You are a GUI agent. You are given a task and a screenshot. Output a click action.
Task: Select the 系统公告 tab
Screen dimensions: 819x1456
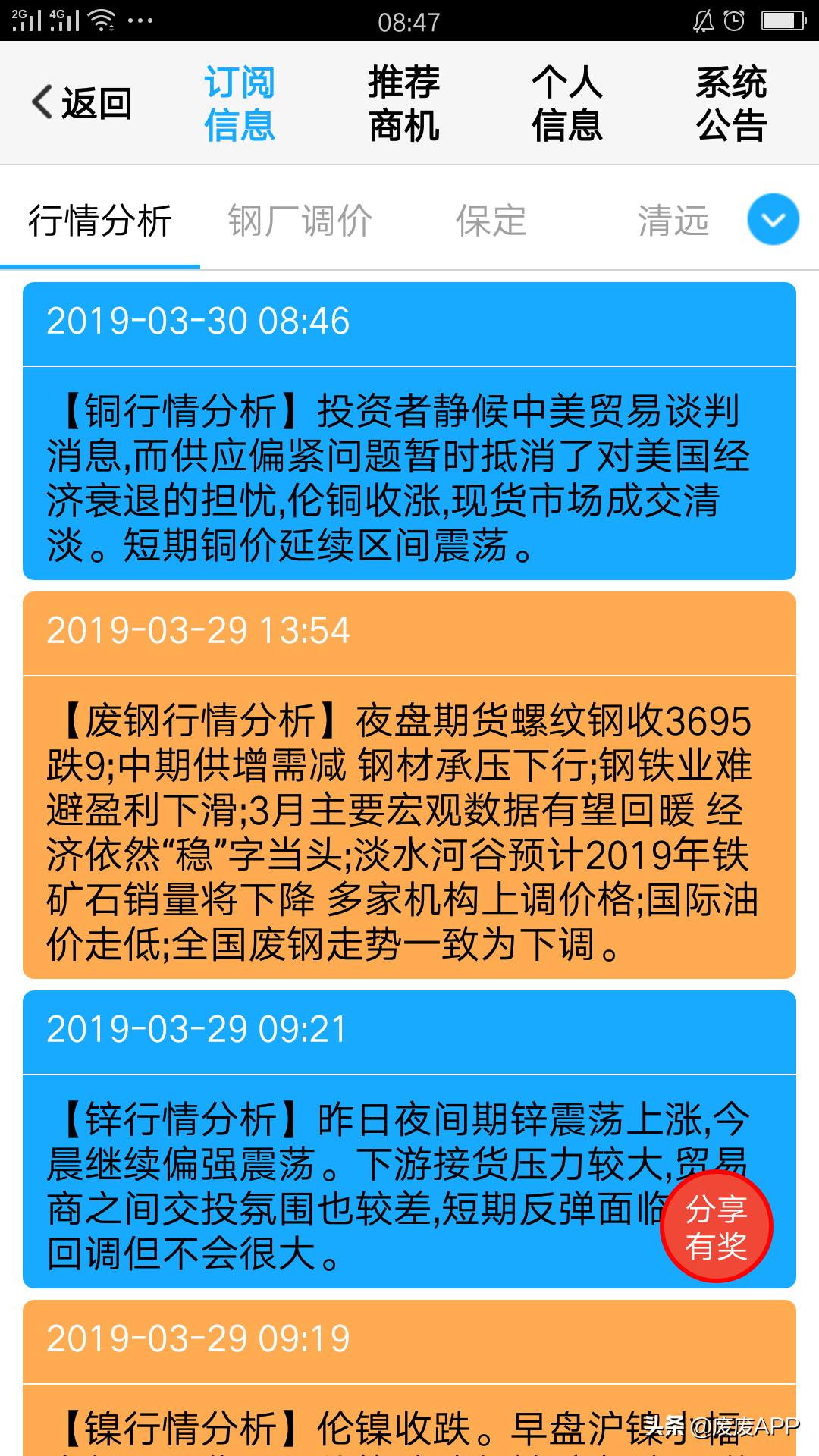click(731, 103)
